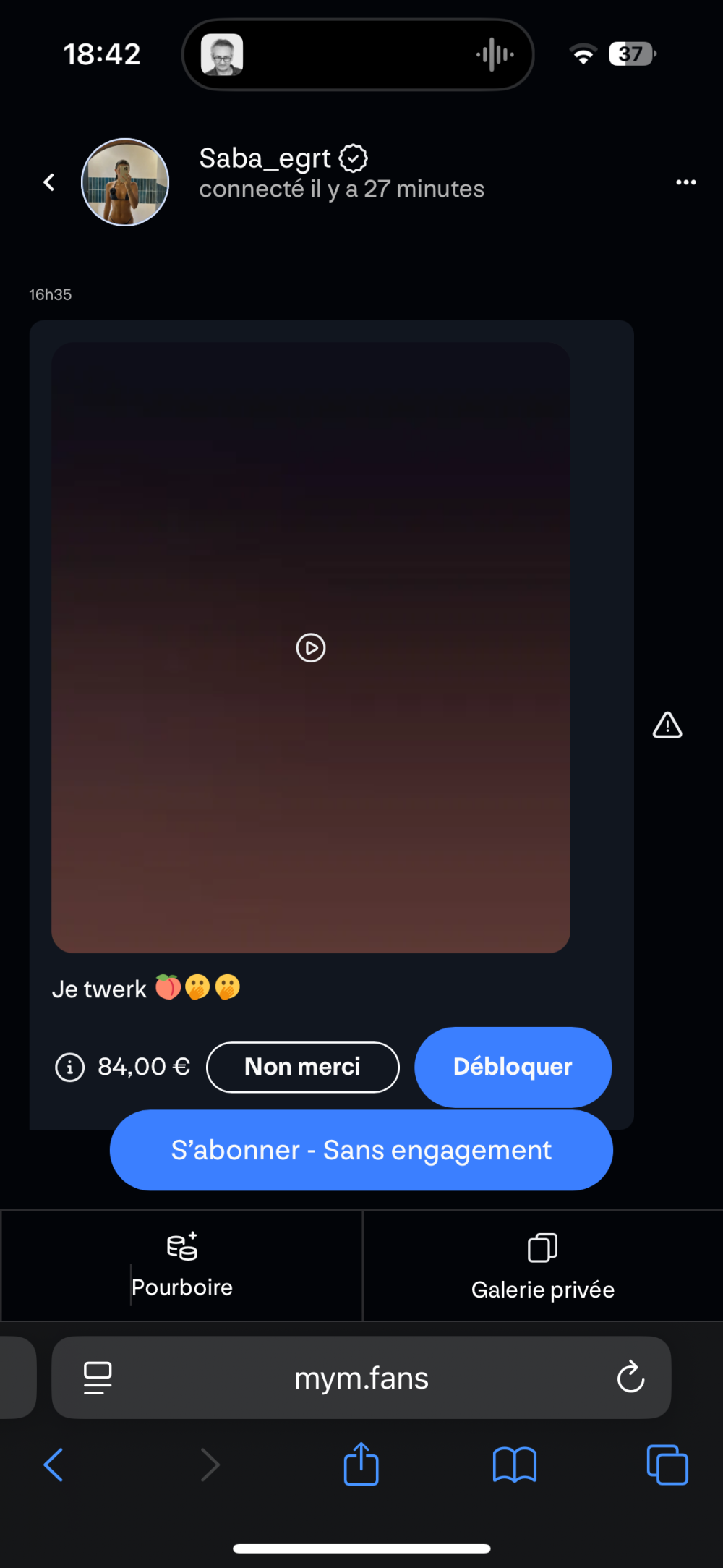
Task: Share this page from the browser
Action: 361,1465
